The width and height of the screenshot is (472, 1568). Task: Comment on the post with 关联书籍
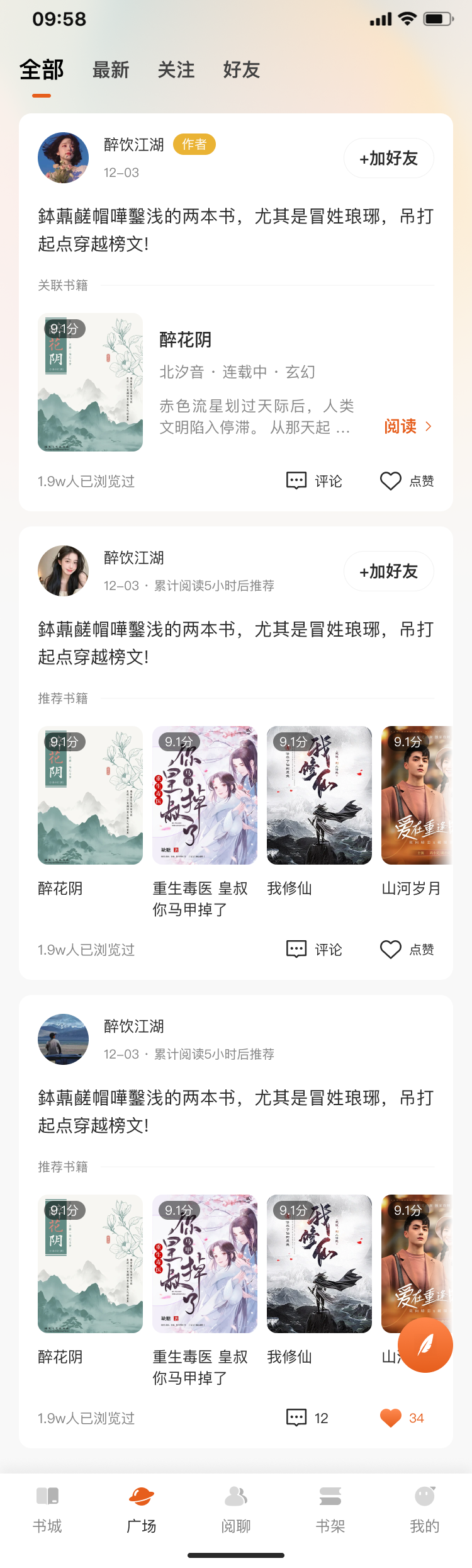click(314, 481)
